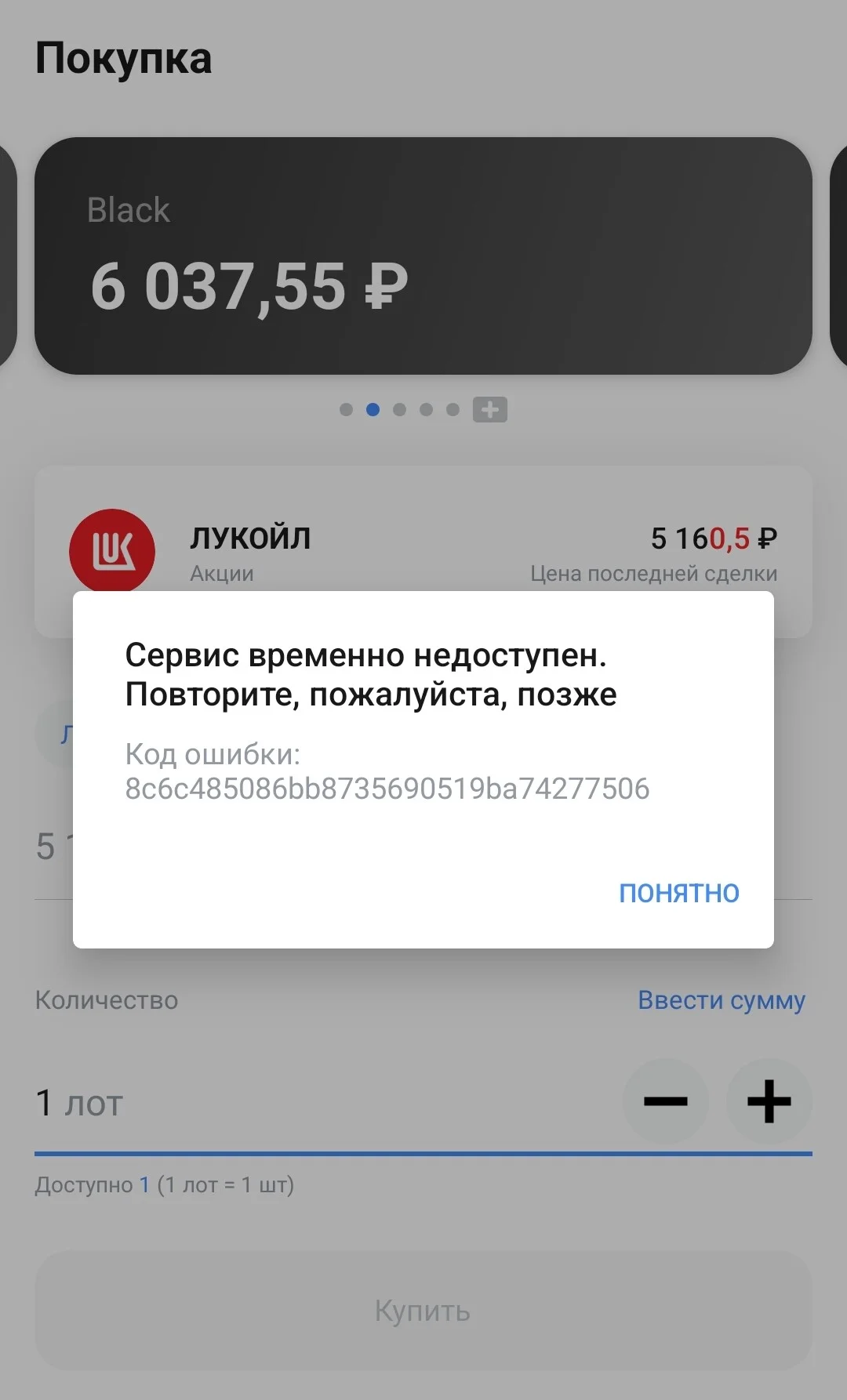Tap the Купить button
The width and height of the screenshot is (847, 1400).
click(x=423, y=1310)
